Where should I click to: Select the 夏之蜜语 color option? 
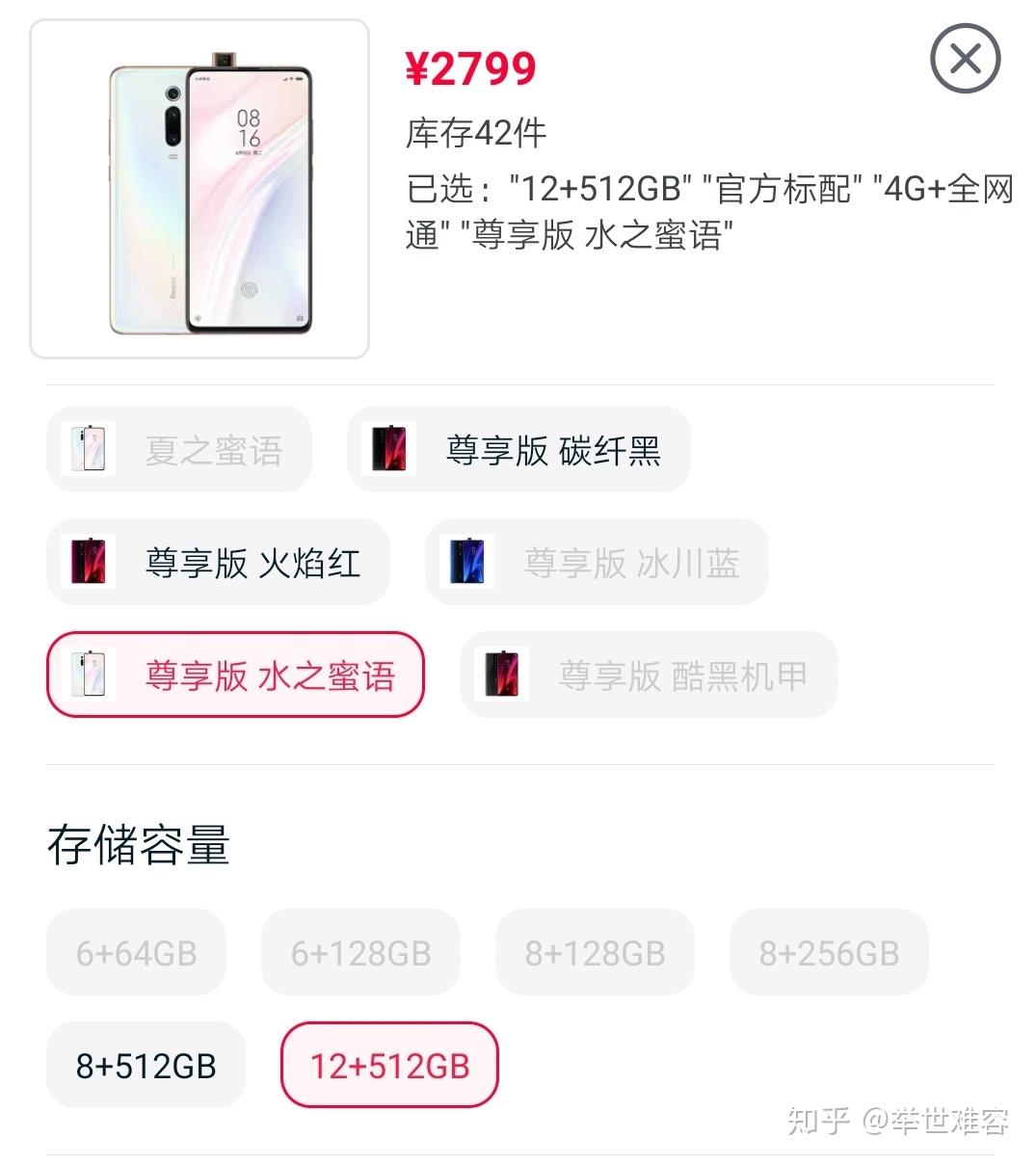coord(179,450)
